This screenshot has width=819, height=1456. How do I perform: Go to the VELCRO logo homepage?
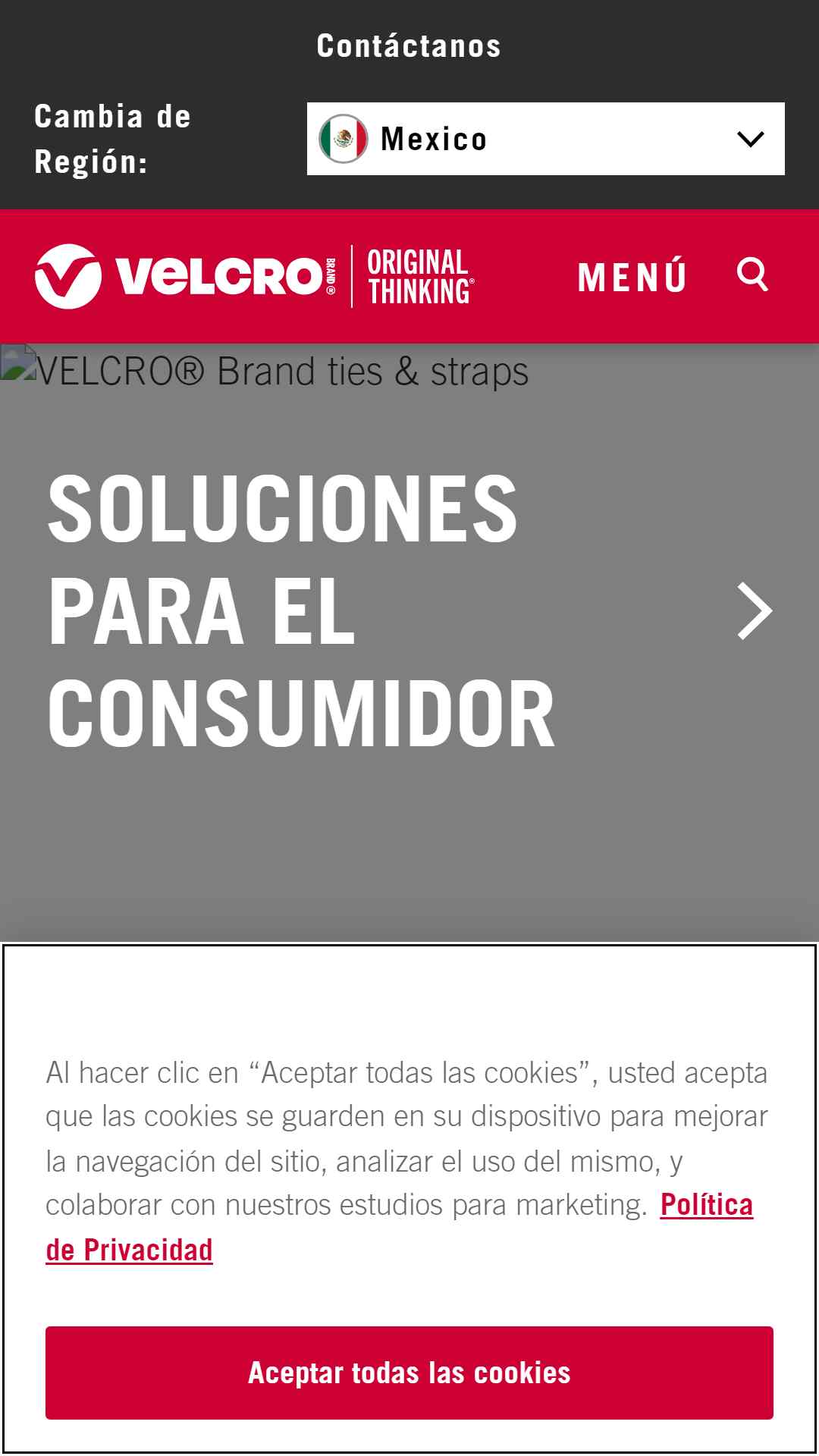[x=255, y=276]
